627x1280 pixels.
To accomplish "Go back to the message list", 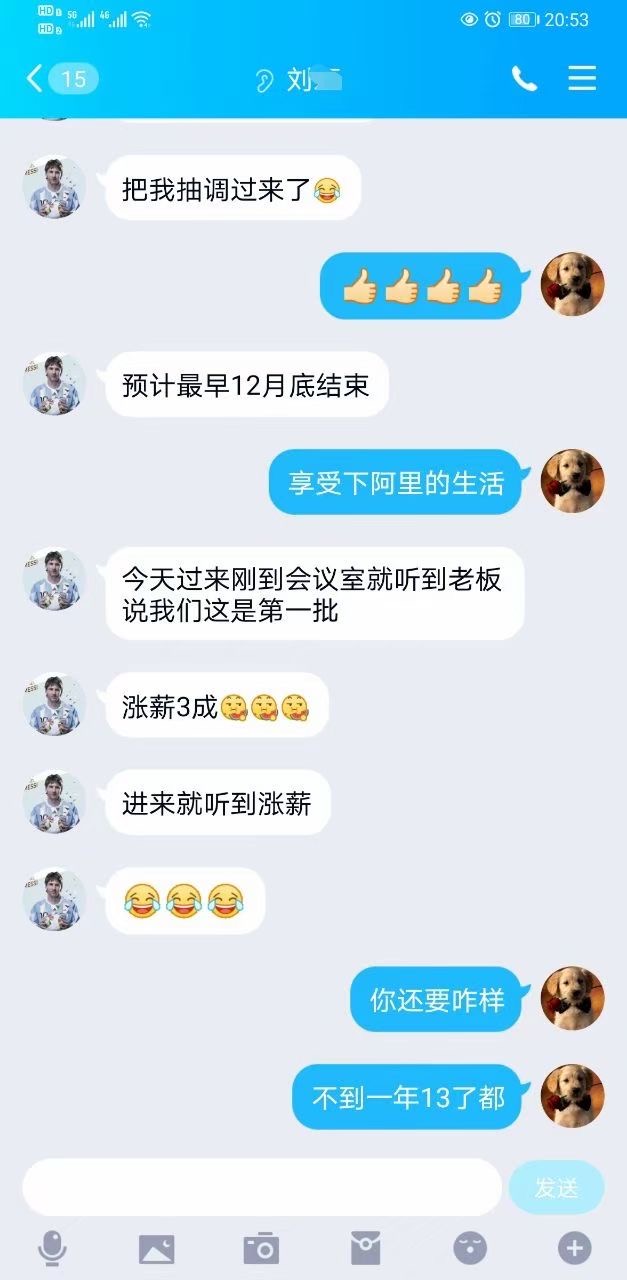I will tap(36, 78).
